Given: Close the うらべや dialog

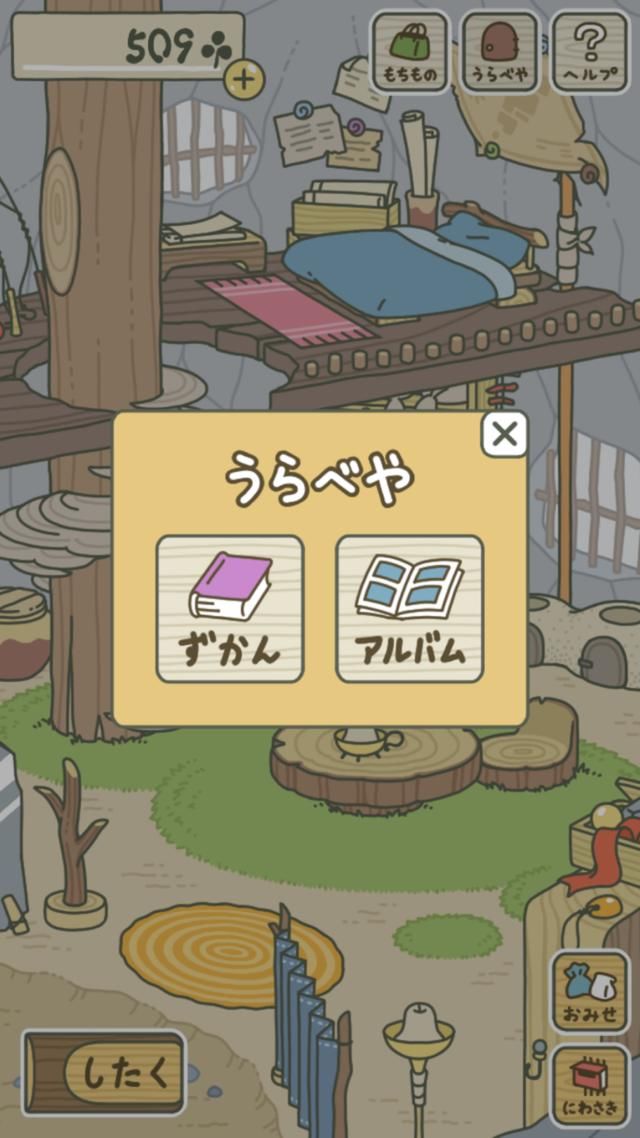Looking at the screenshot, I should (505, 434).
